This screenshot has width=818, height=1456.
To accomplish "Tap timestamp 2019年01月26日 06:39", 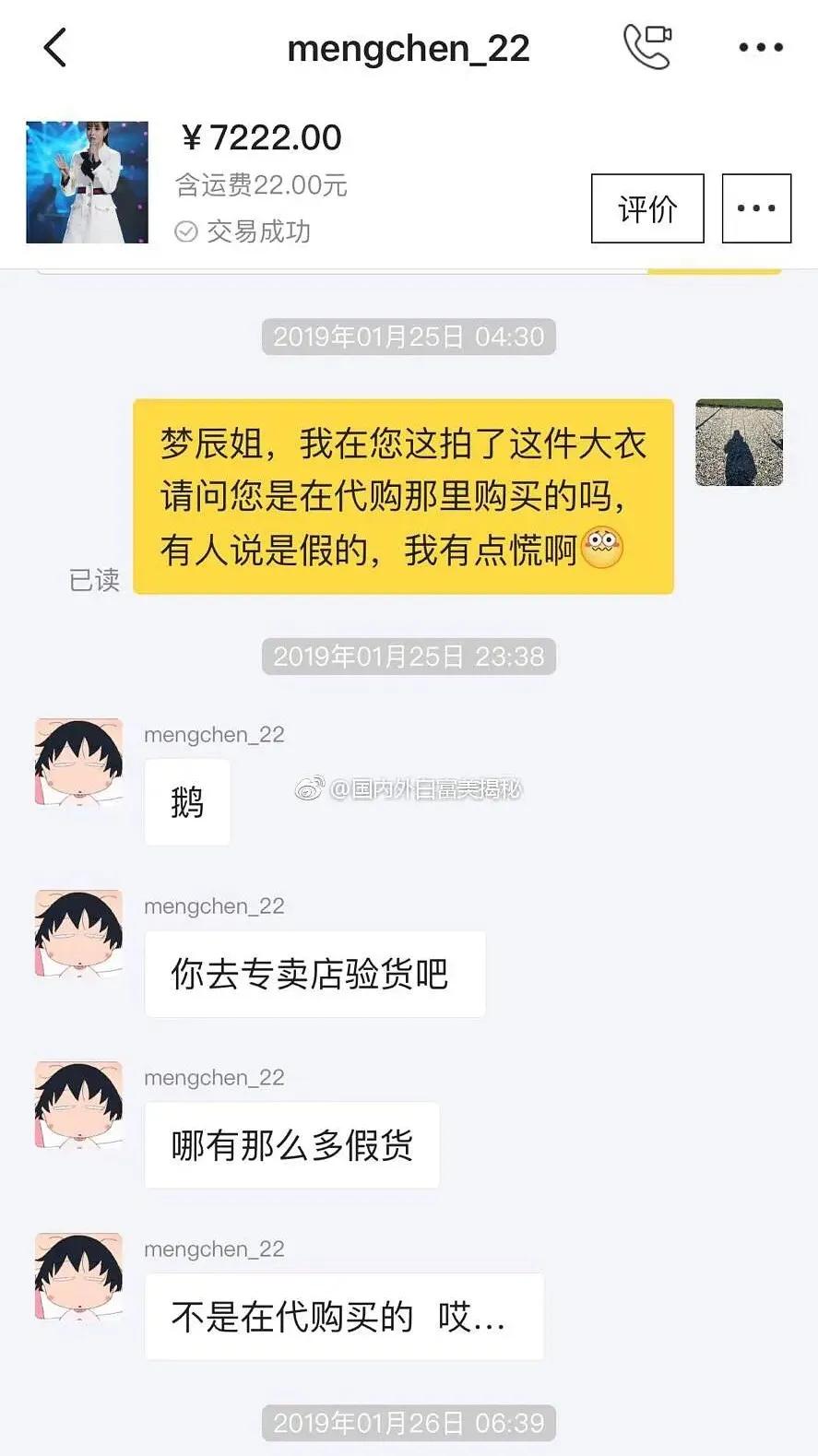I will [x=408, y=1421].
